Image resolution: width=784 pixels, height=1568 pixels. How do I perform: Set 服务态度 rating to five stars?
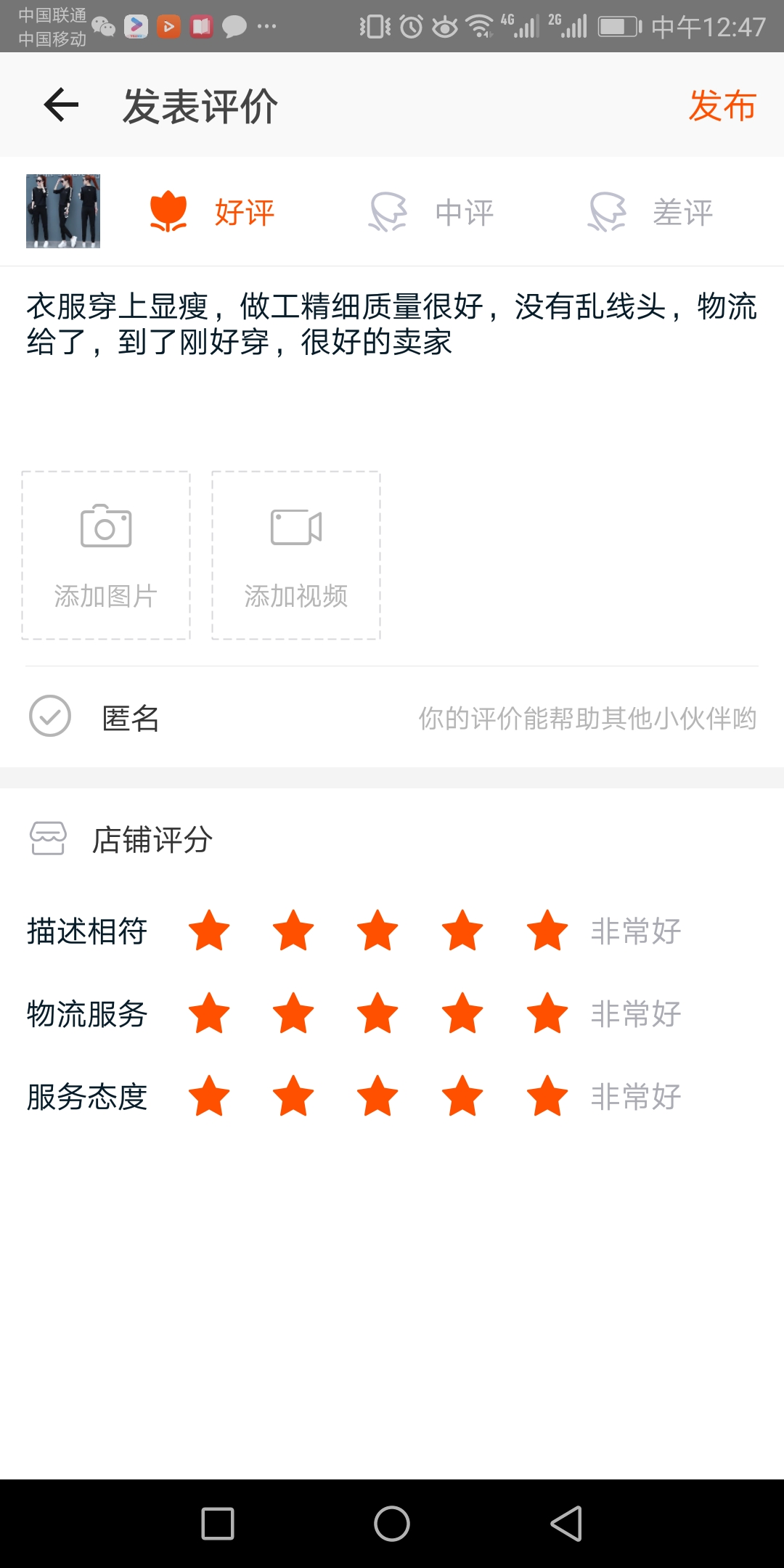(x=547, y=1096)
